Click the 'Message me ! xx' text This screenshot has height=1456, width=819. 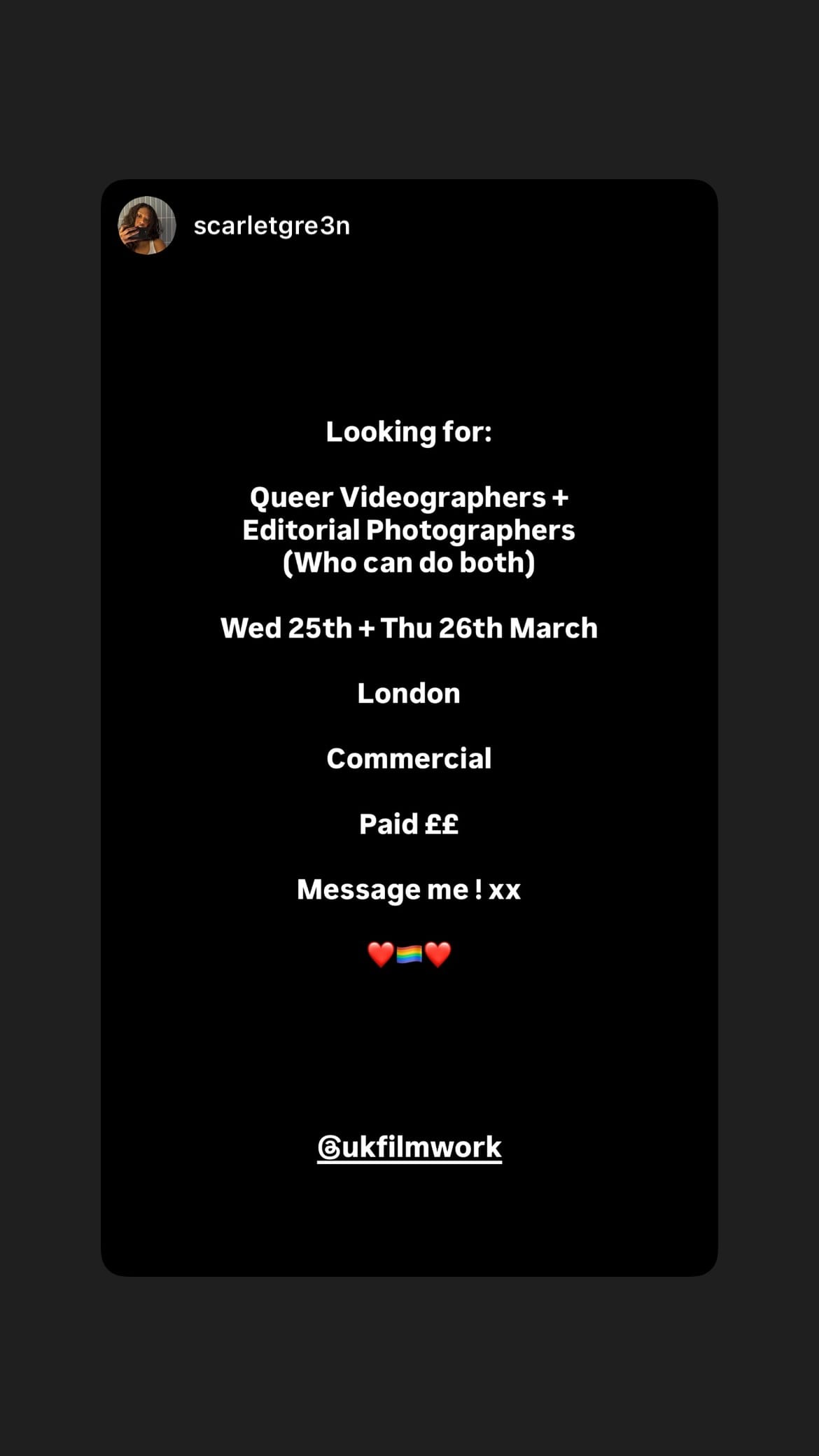click(x=408, y=889)
